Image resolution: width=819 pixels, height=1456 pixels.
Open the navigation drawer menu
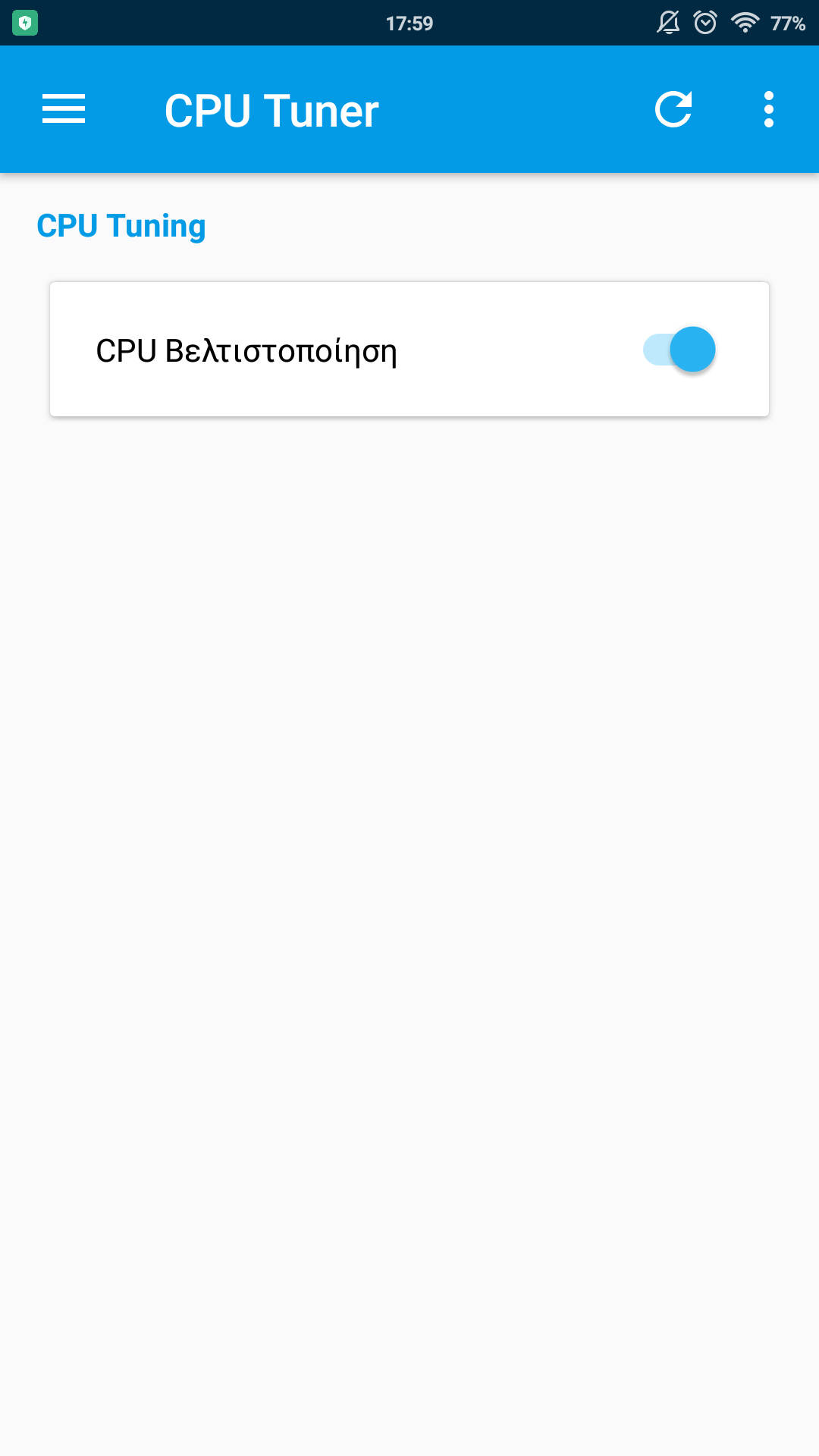(x=64, y=109)
